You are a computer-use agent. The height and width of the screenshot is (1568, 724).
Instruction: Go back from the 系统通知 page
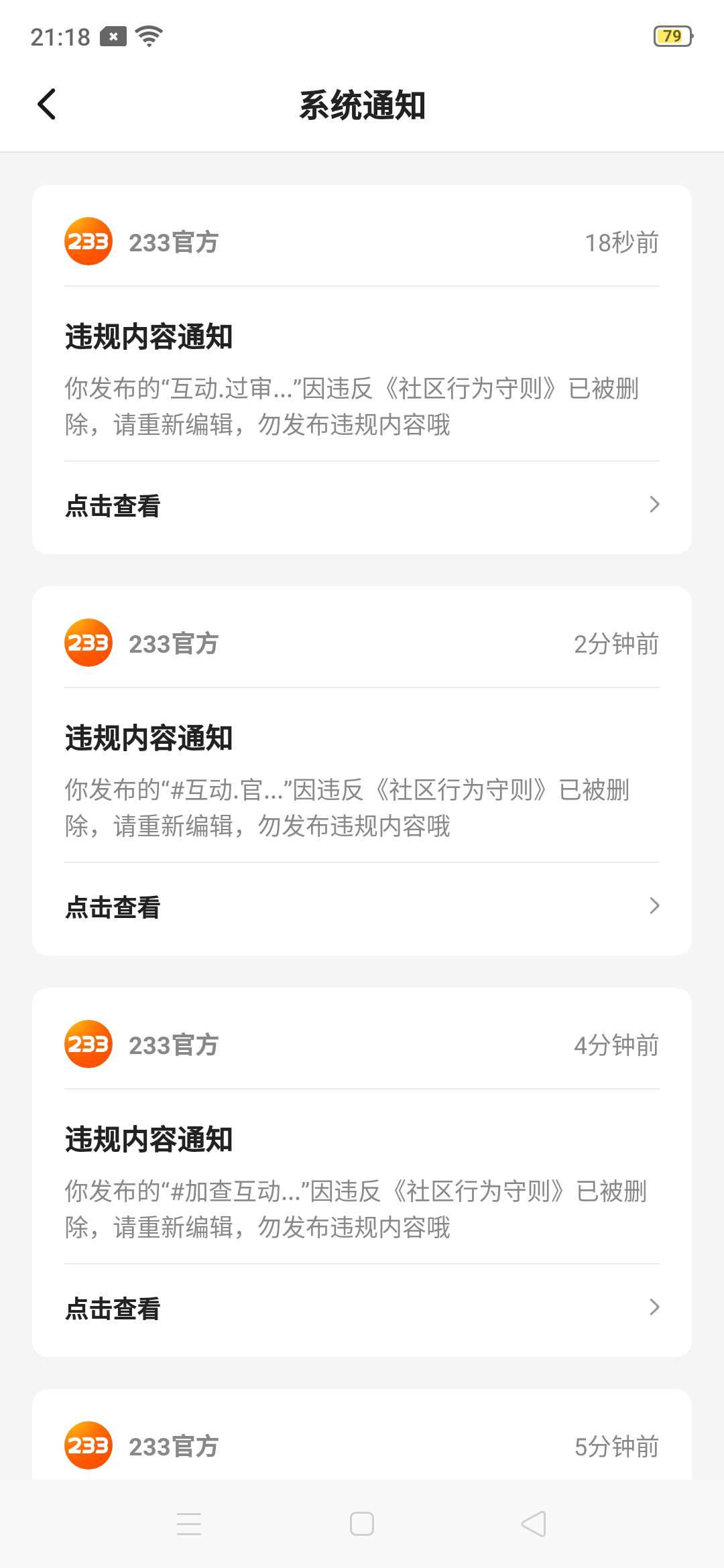point(47,105)
